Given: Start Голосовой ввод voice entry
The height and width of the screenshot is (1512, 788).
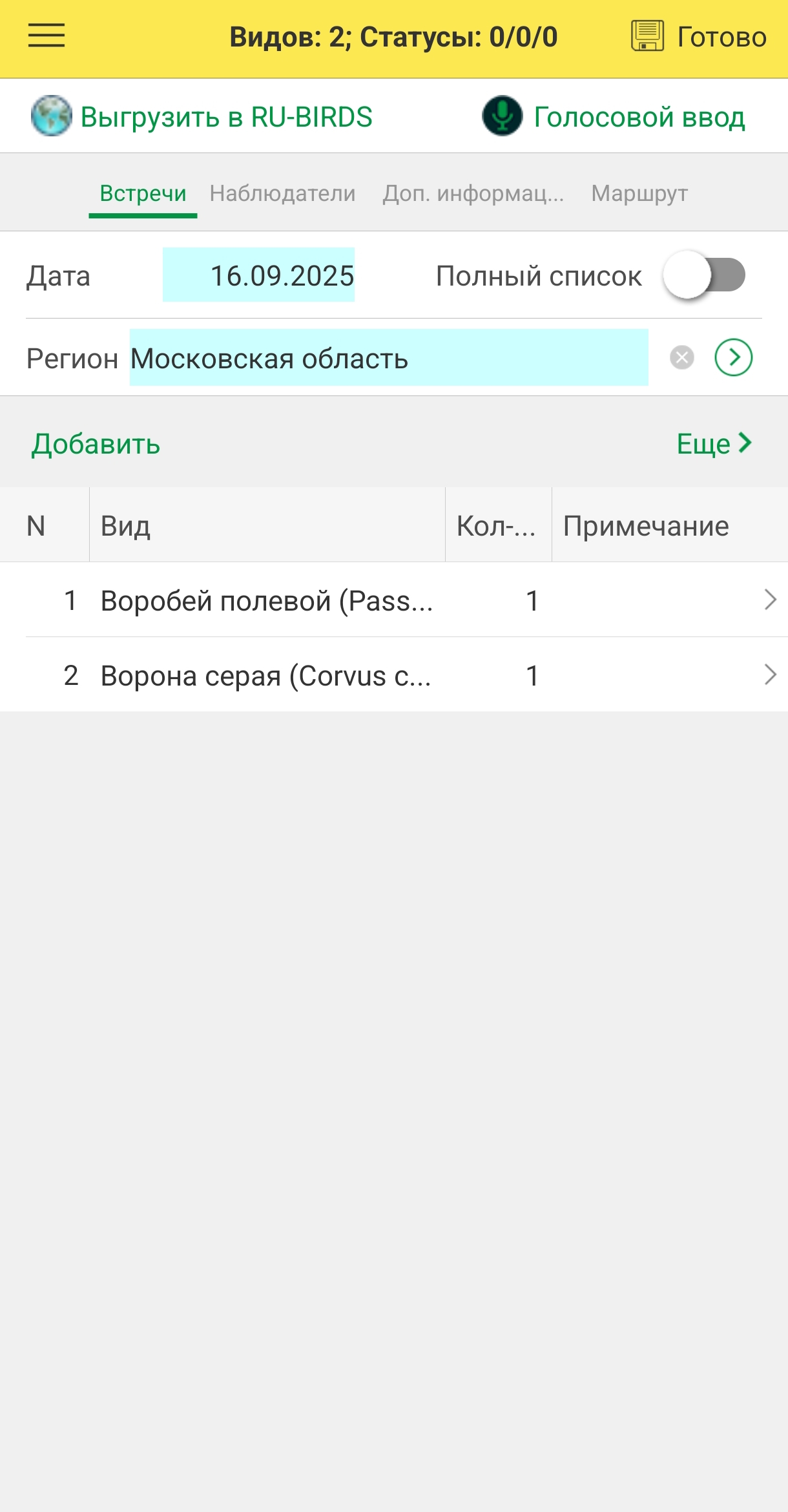Looking at the screenshot, I should 638,116.
